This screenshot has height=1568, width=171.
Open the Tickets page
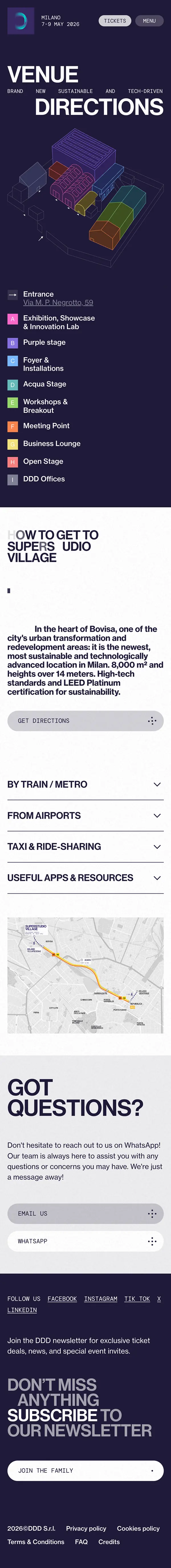(115, 21)
